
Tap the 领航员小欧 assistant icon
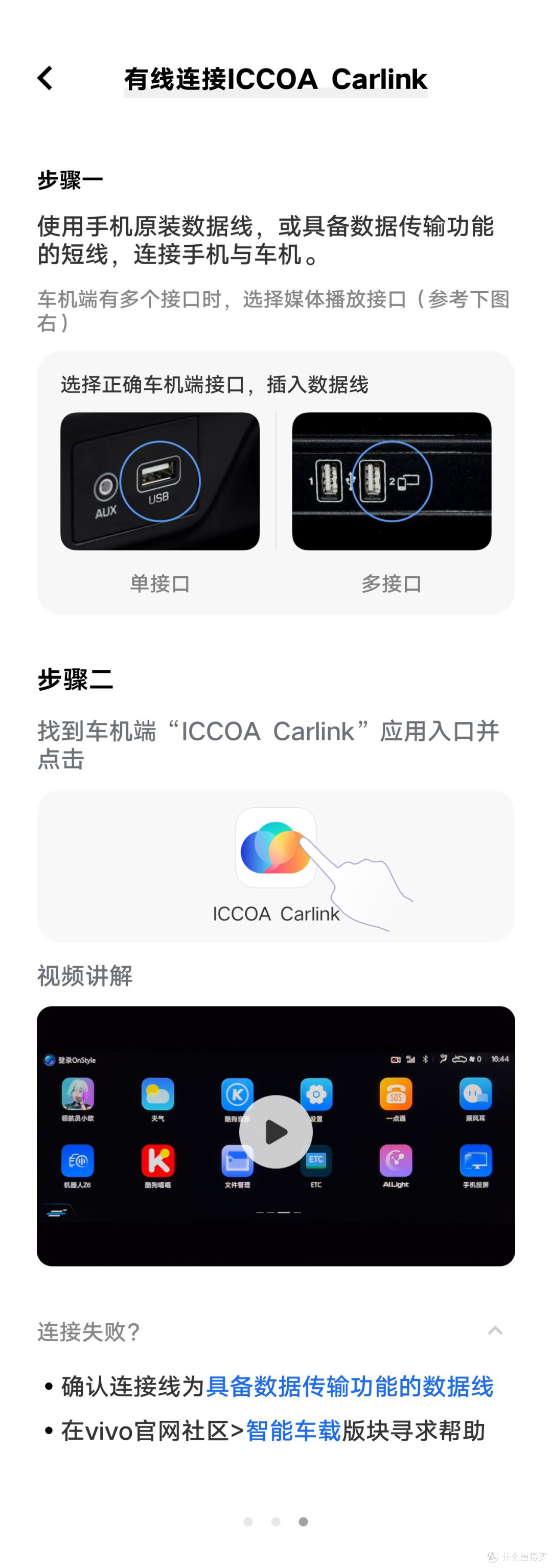pos(78,1095)
